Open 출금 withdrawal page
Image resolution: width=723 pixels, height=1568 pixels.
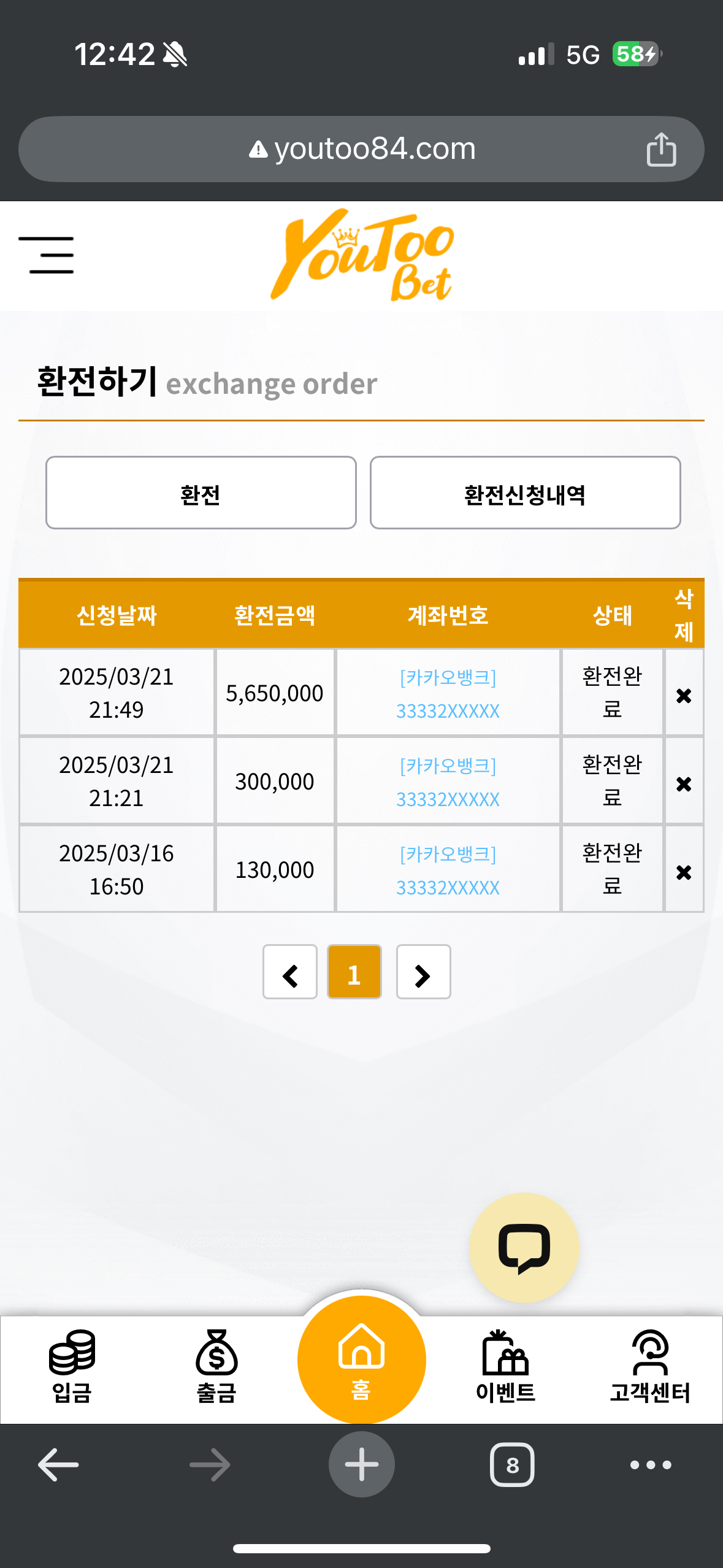216,1367
